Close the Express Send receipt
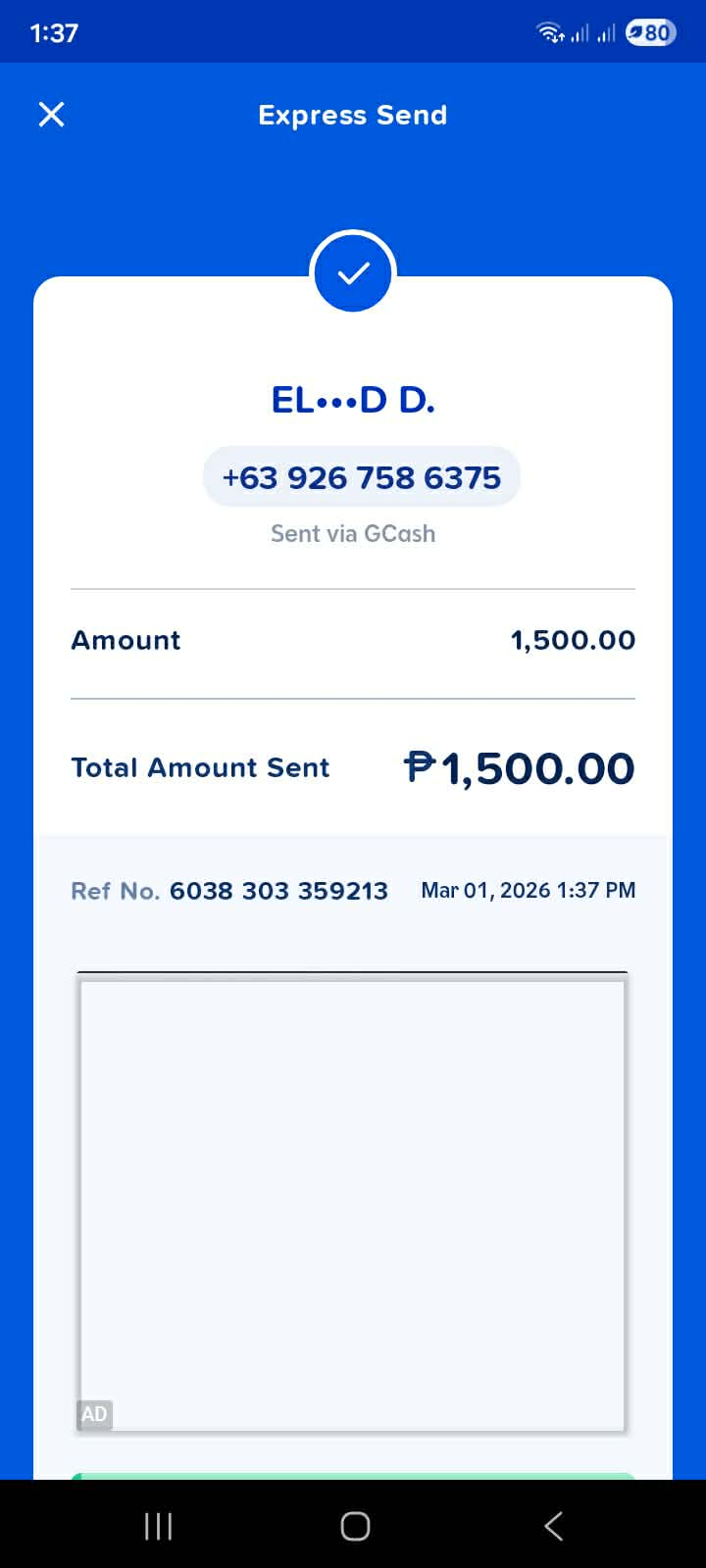This screenshot has height=1568, width=706. (51, 115)
